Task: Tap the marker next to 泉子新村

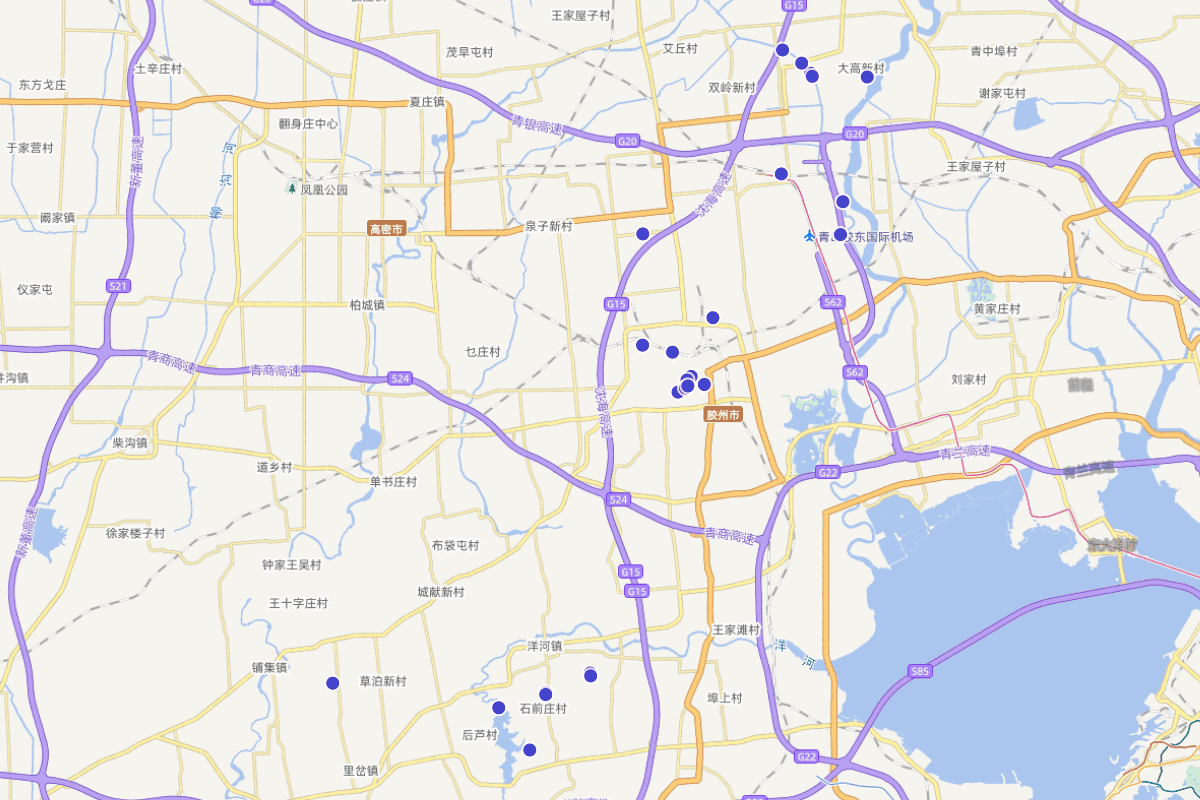Action: (x=643, y=234)
